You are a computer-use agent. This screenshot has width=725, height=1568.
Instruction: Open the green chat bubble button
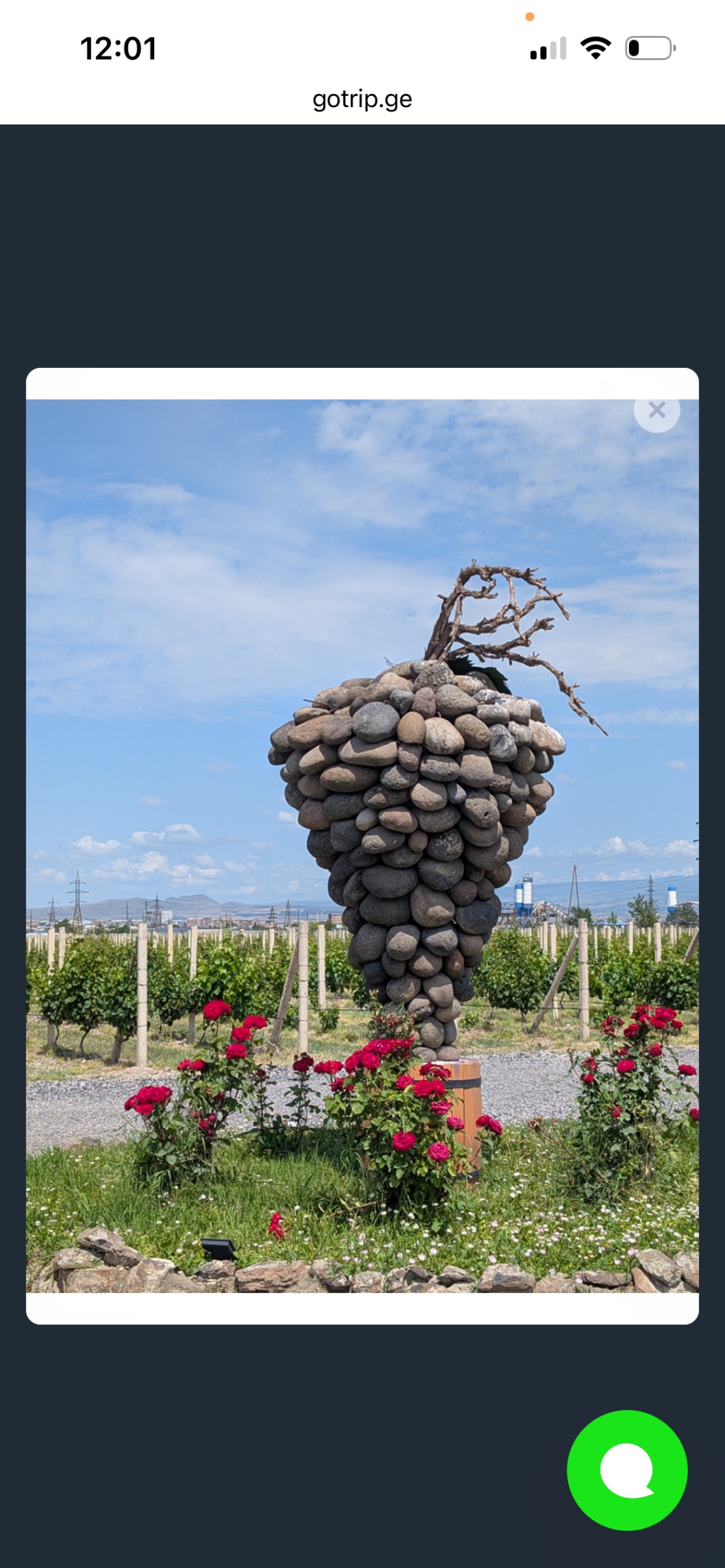(627, 1470)
